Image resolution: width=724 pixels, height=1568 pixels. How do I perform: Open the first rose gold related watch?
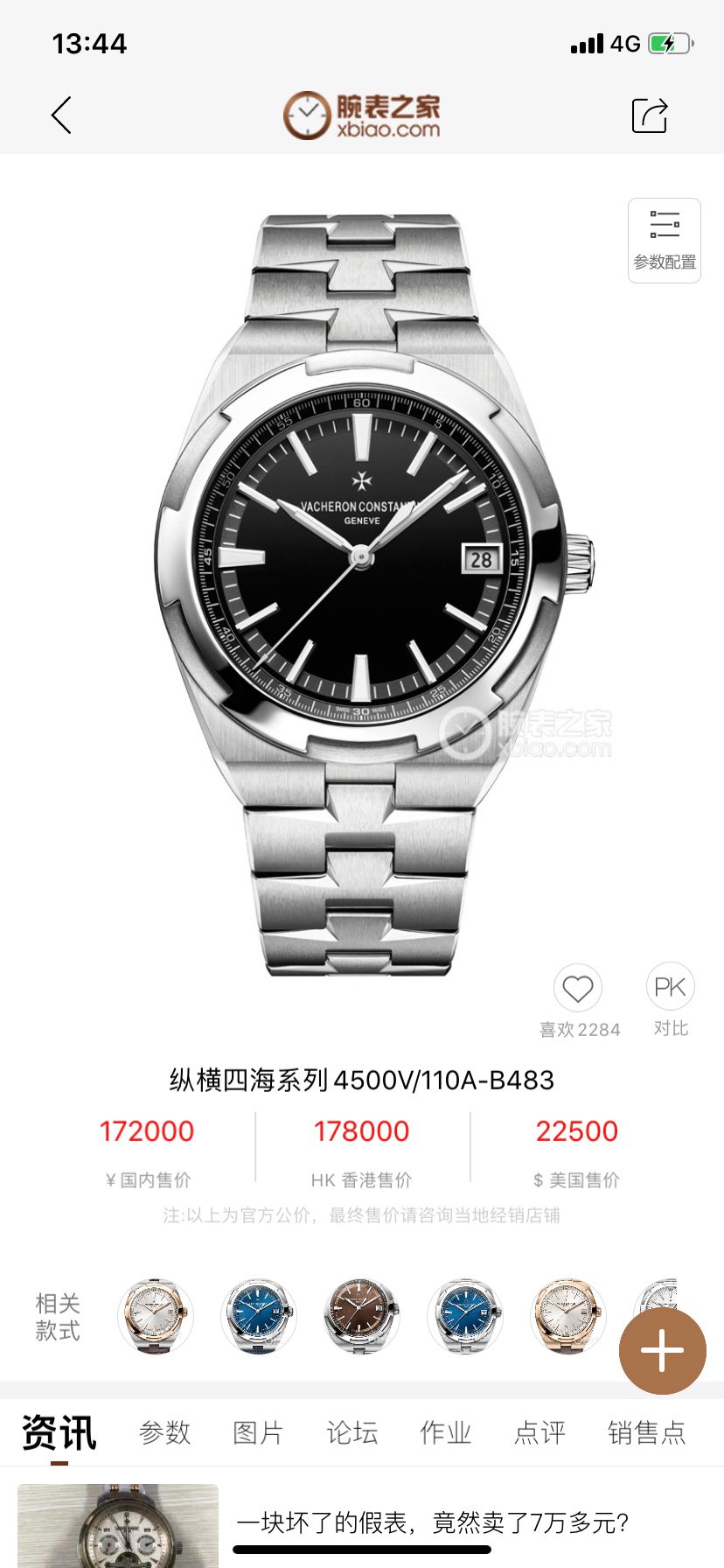coord(155,1315)
